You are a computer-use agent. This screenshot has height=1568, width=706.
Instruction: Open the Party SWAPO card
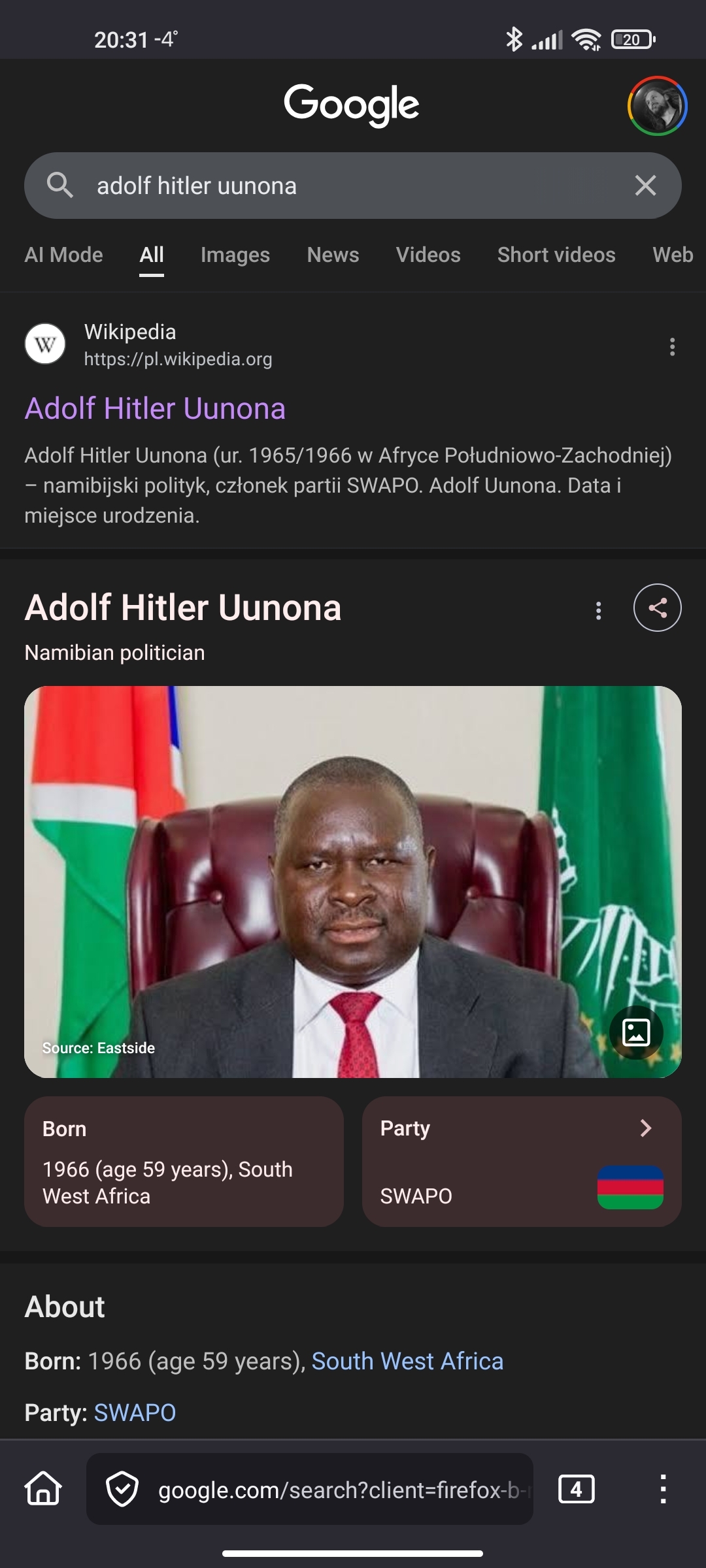pos(521,1161)
